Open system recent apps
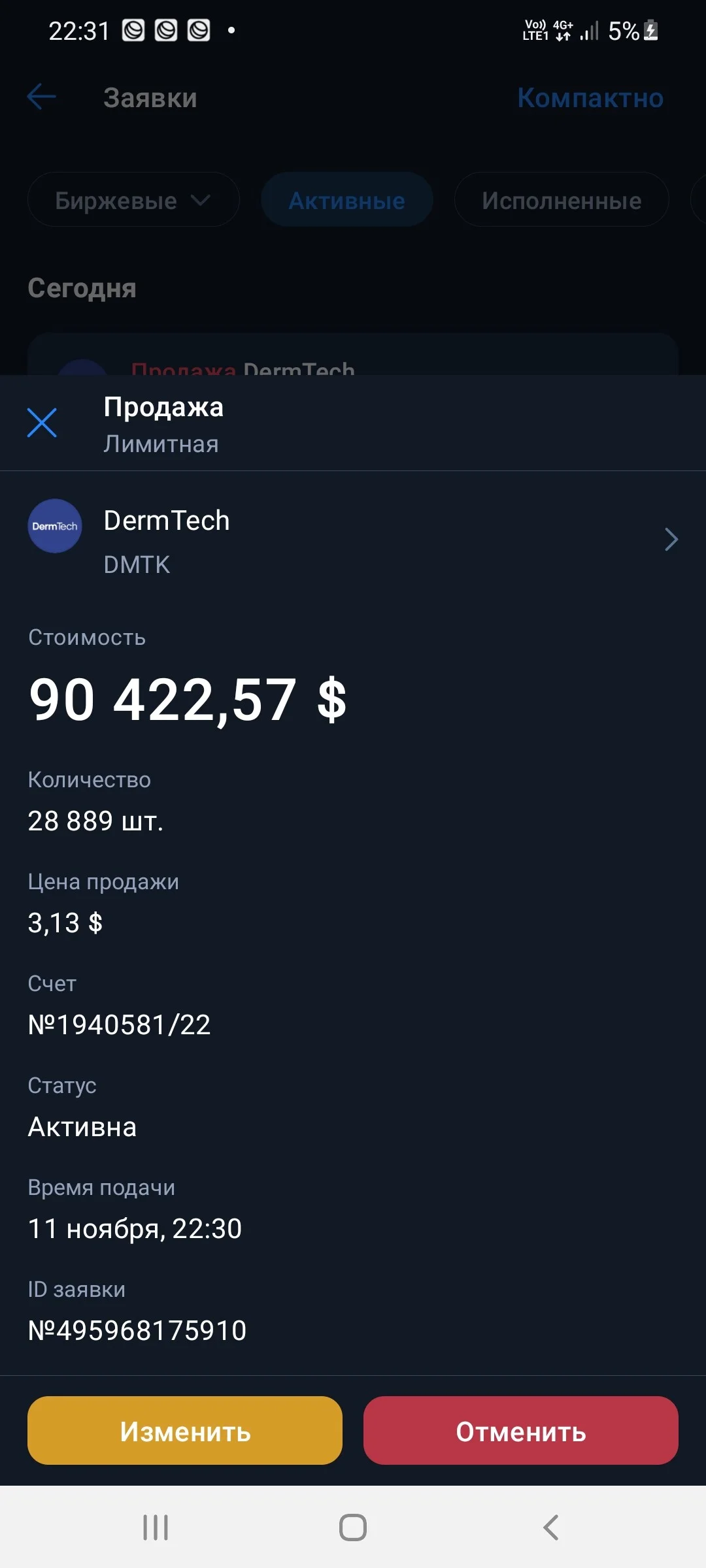The height and width of the screenshot is (1568, 706). point(156,1527)
